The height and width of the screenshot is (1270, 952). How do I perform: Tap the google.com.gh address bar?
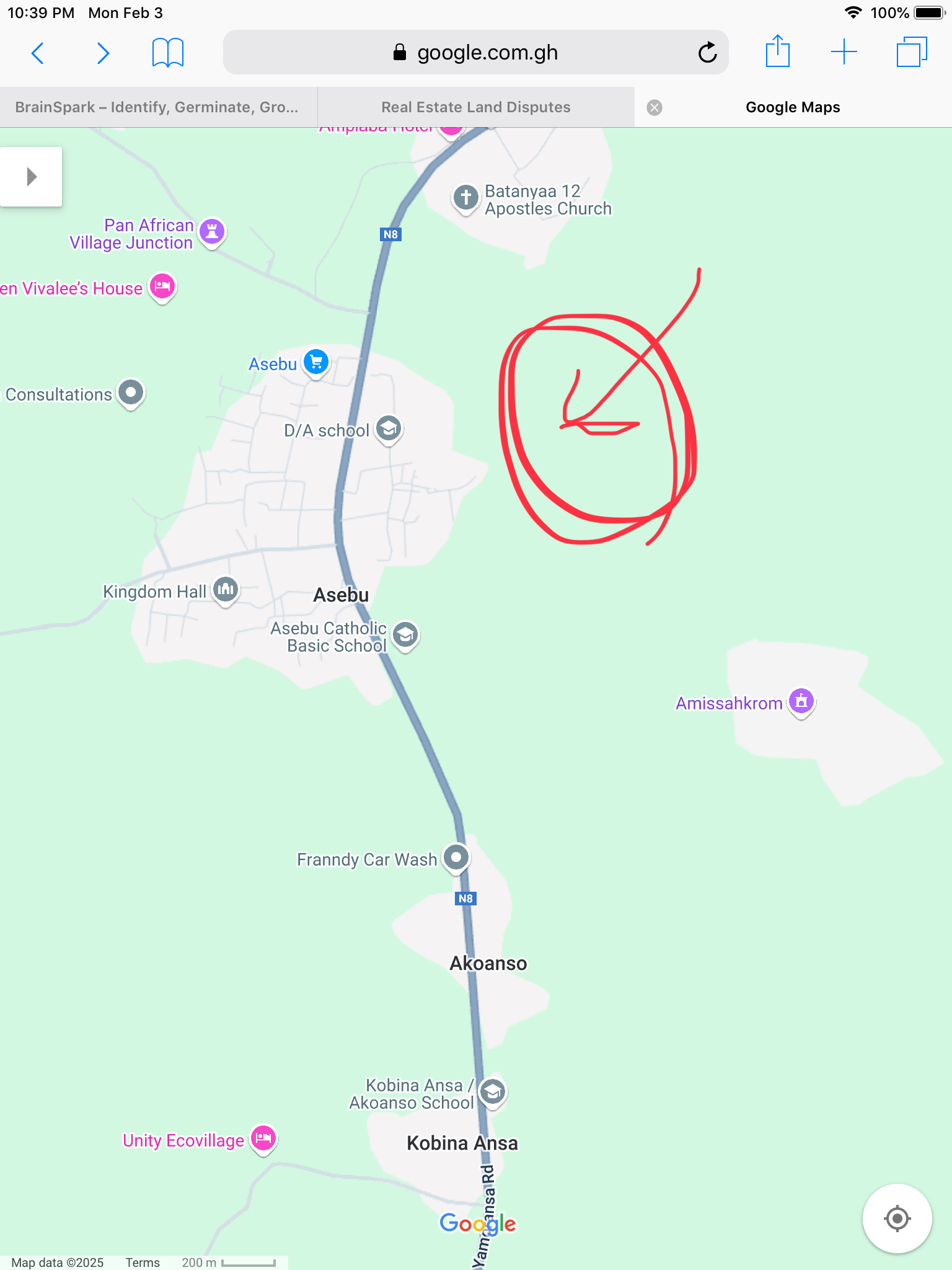click(475, 53)
